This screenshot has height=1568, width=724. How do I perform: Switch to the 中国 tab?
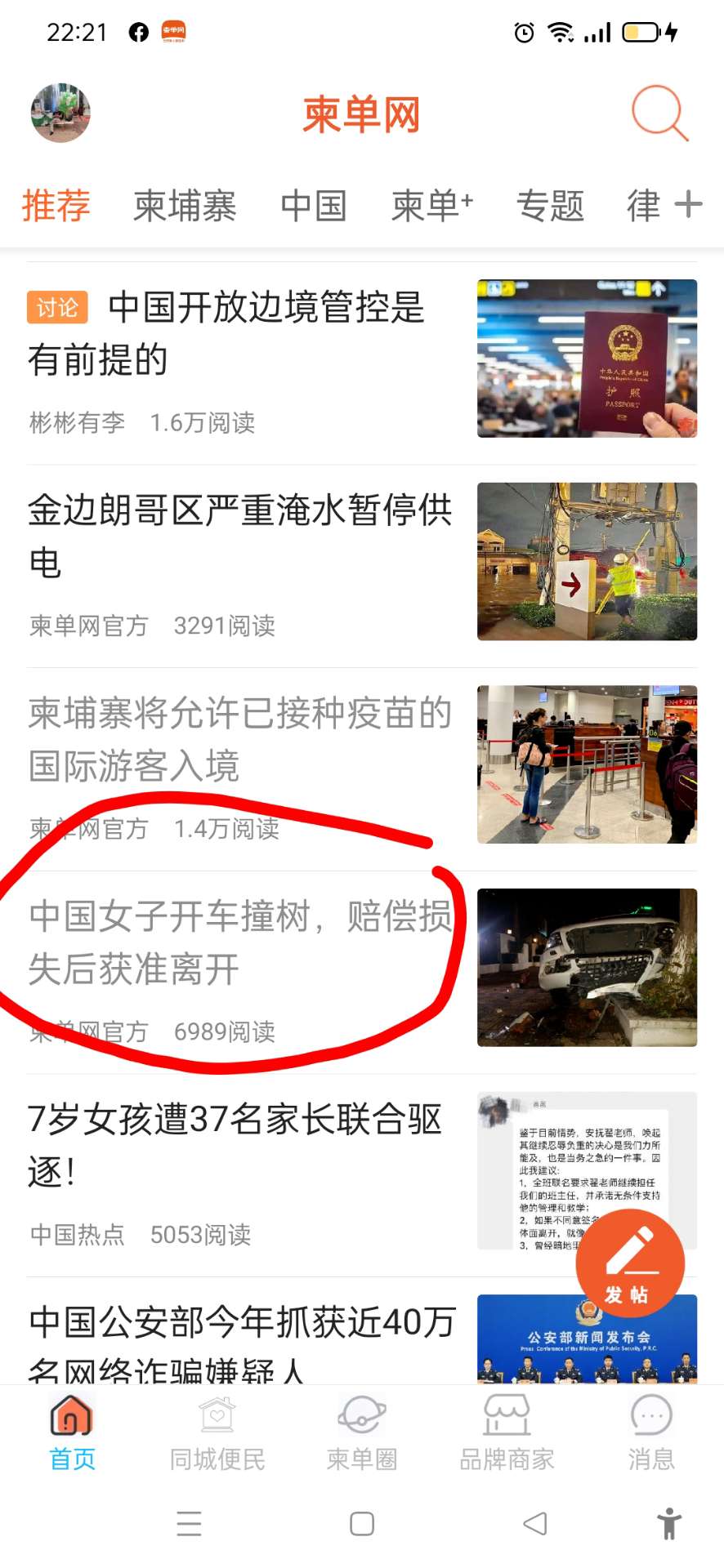point(314,205)
